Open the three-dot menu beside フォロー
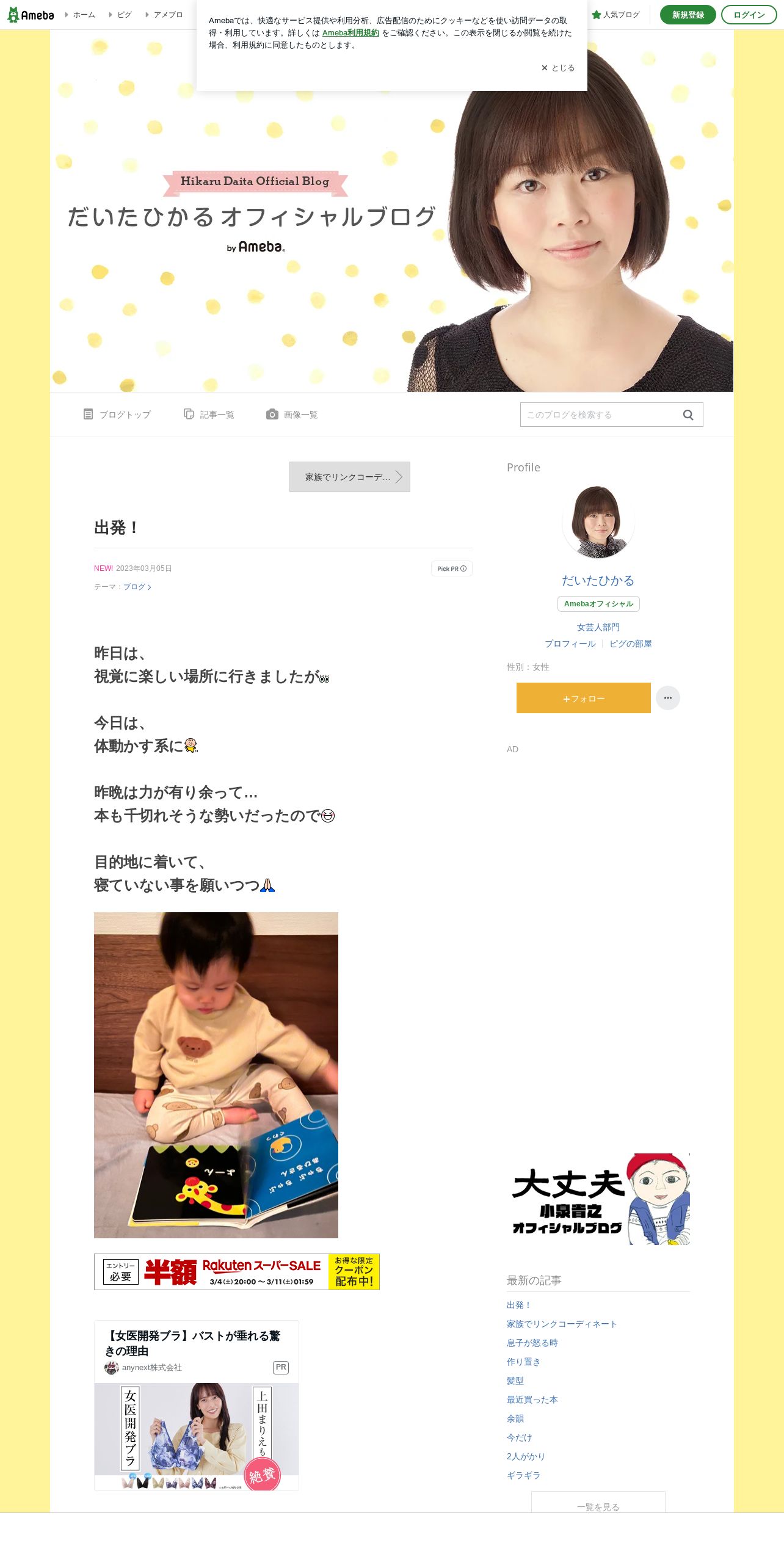This screenshot has height=1568, width=784. coord(668,698)
